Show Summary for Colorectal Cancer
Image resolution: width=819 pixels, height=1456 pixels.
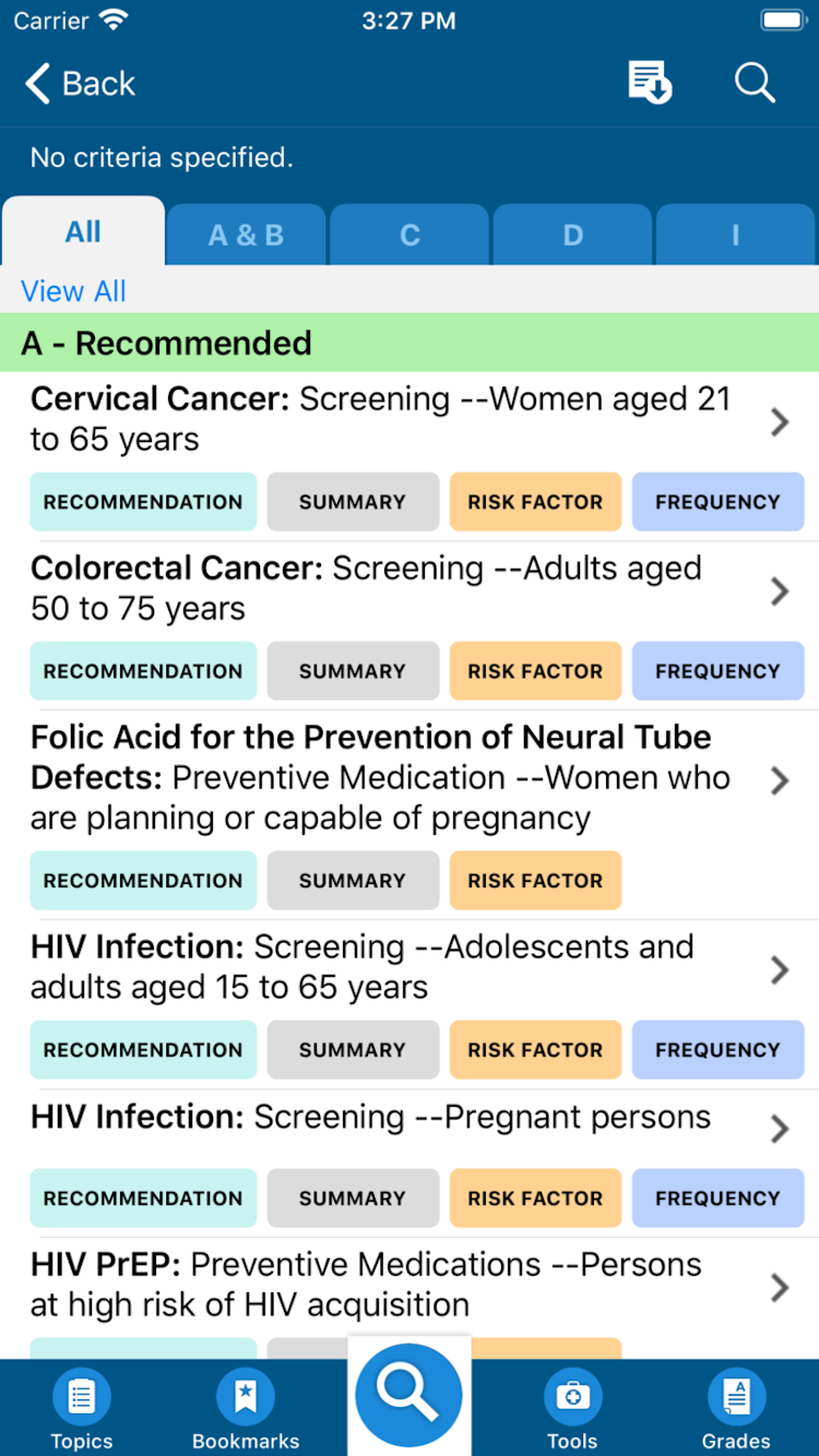click(x=353, y=671)
